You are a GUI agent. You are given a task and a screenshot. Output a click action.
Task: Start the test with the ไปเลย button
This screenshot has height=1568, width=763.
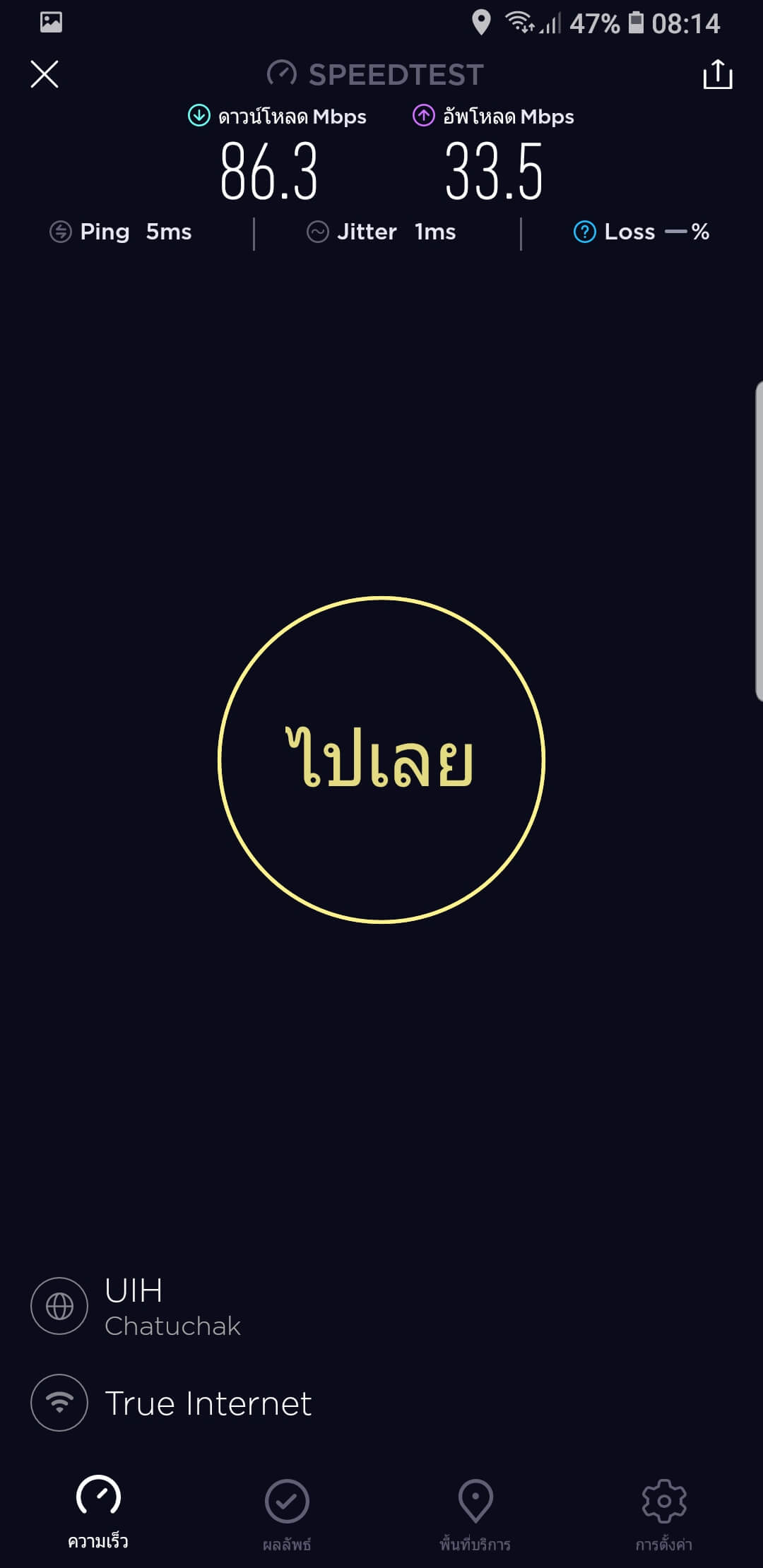381,759
